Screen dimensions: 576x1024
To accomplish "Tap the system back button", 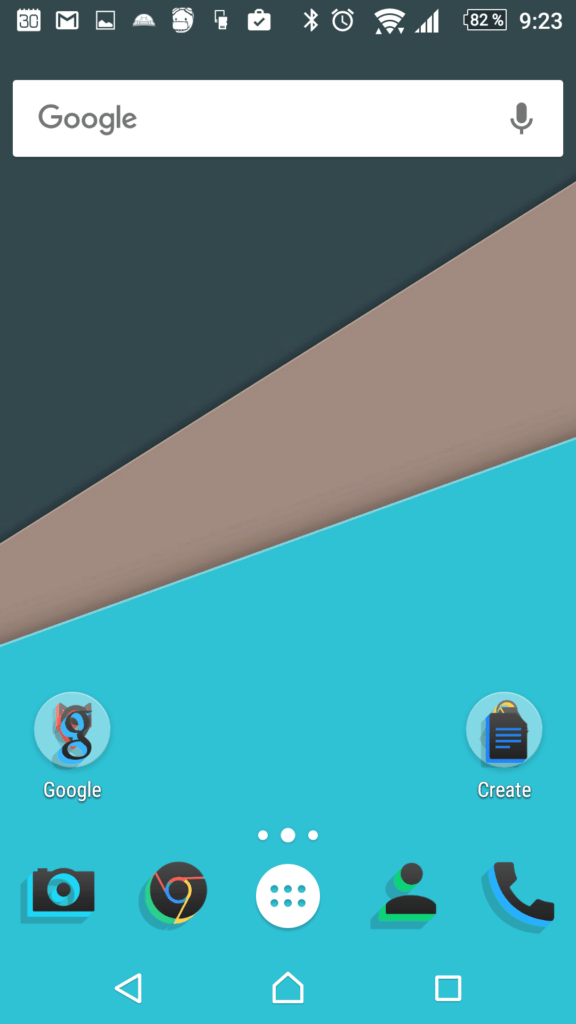I will [129, 987].
